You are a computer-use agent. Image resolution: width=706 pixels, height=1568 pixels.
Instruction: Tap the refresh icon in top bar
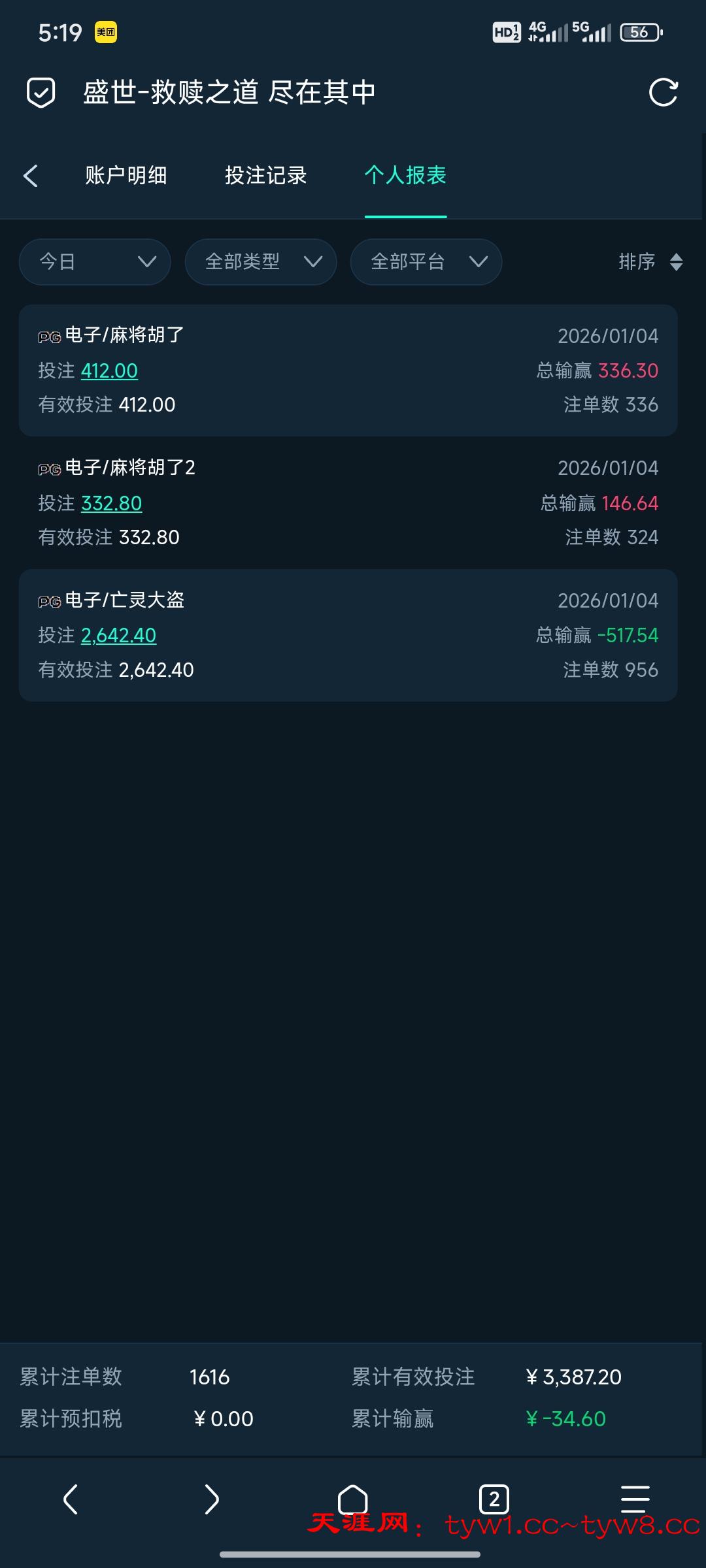coord(663,92)
